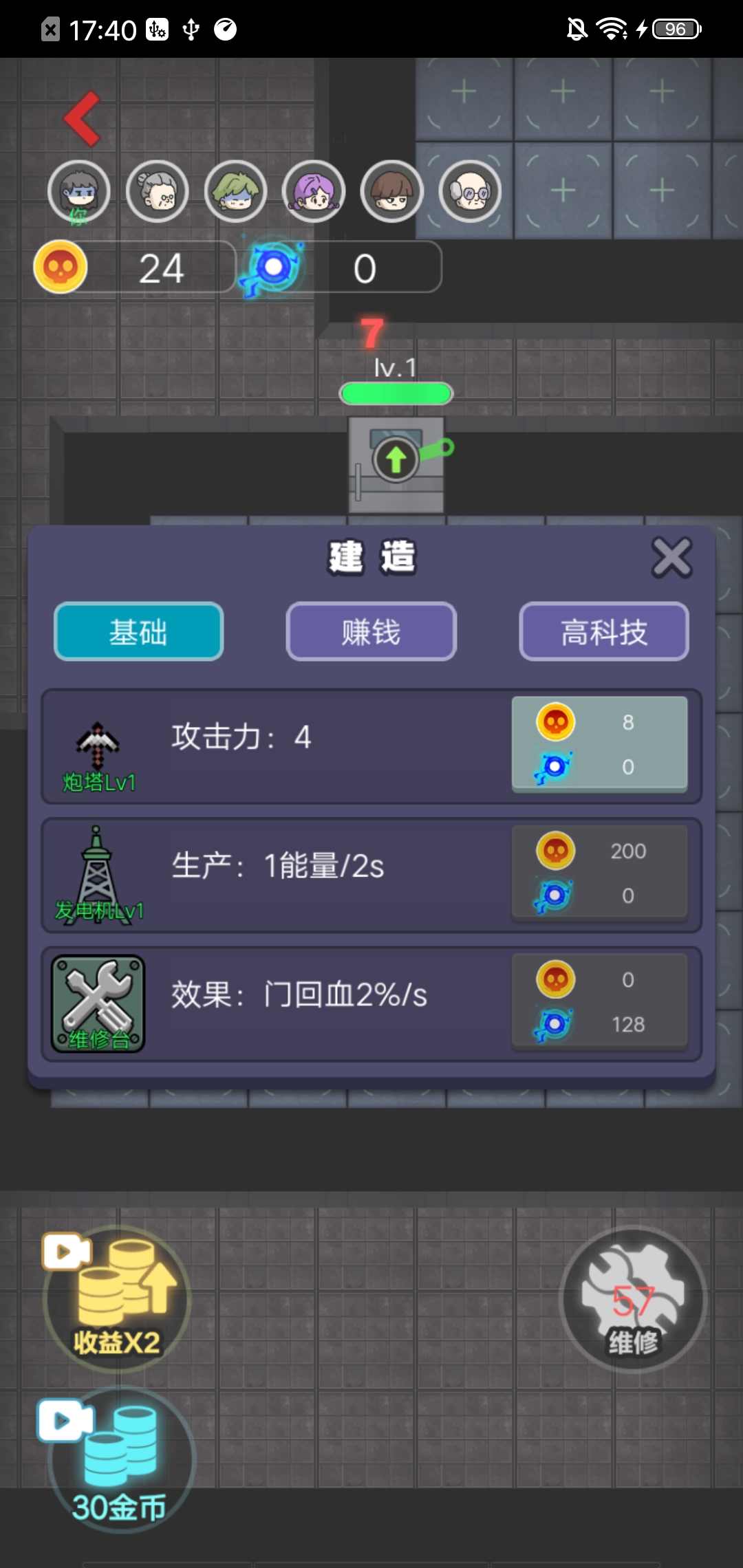The image size is (743, 1568).
Task: Close the 建造 build dialog
Action: [671, 557]
